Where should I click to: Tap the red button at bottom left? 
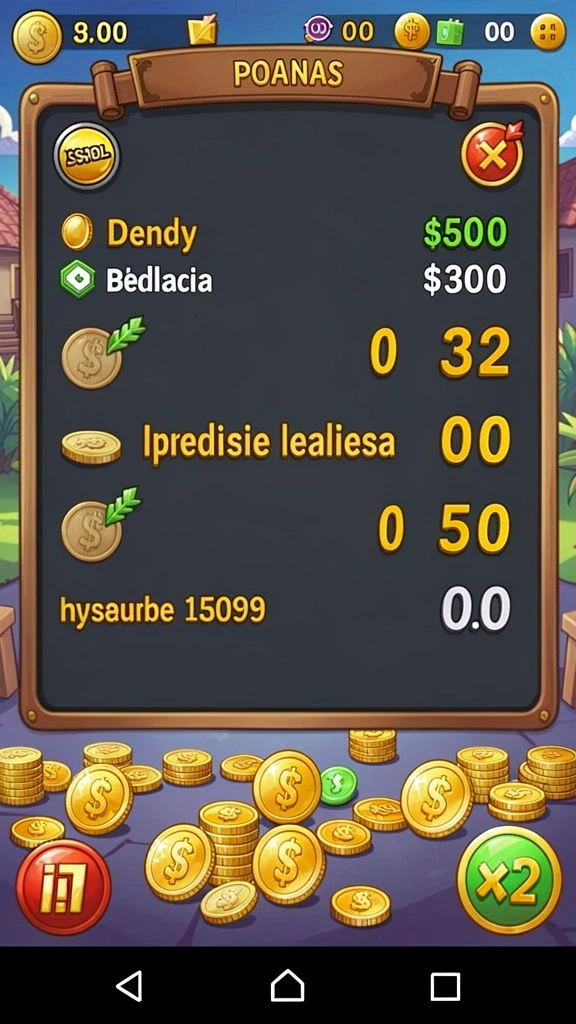63,887
